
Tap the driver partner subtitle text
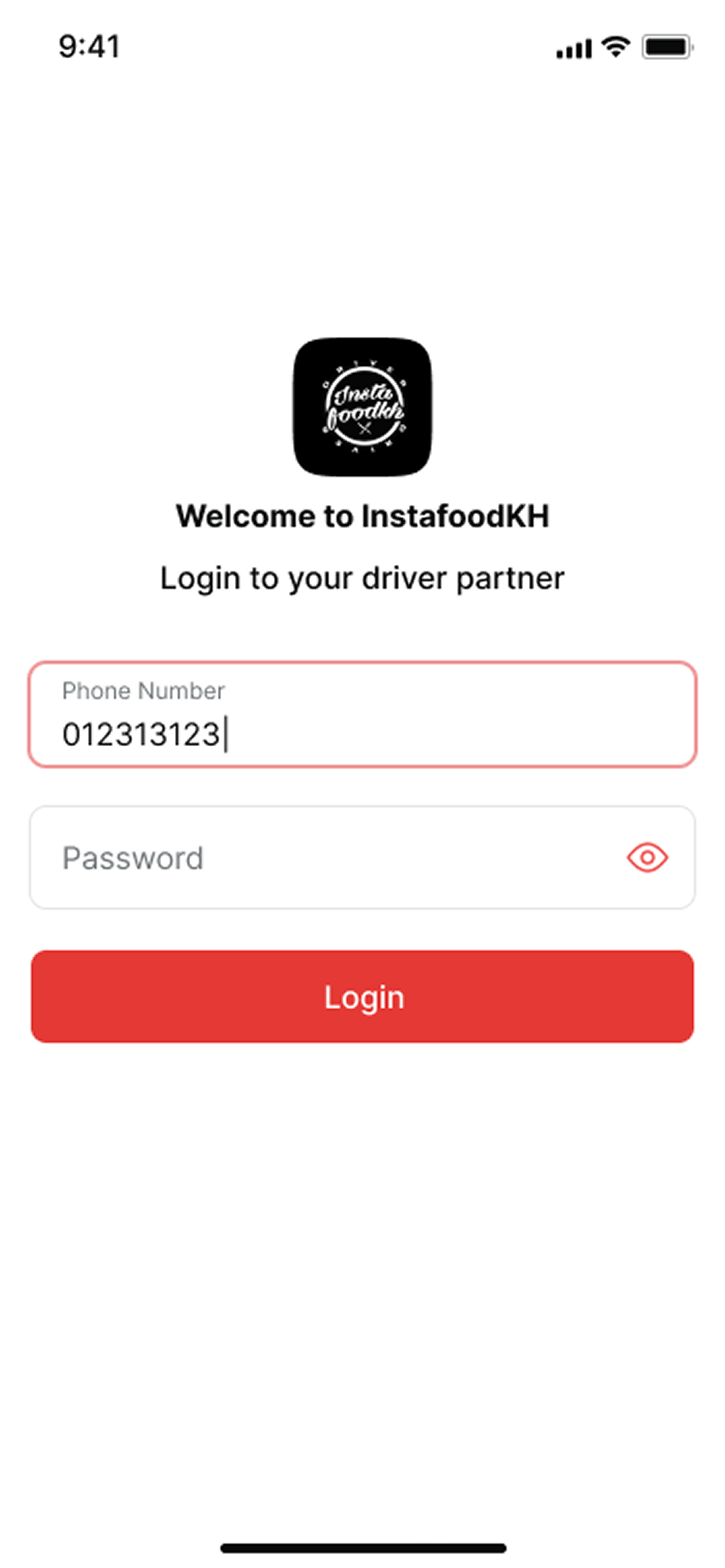pyautogui.click(x=363, y=577)
